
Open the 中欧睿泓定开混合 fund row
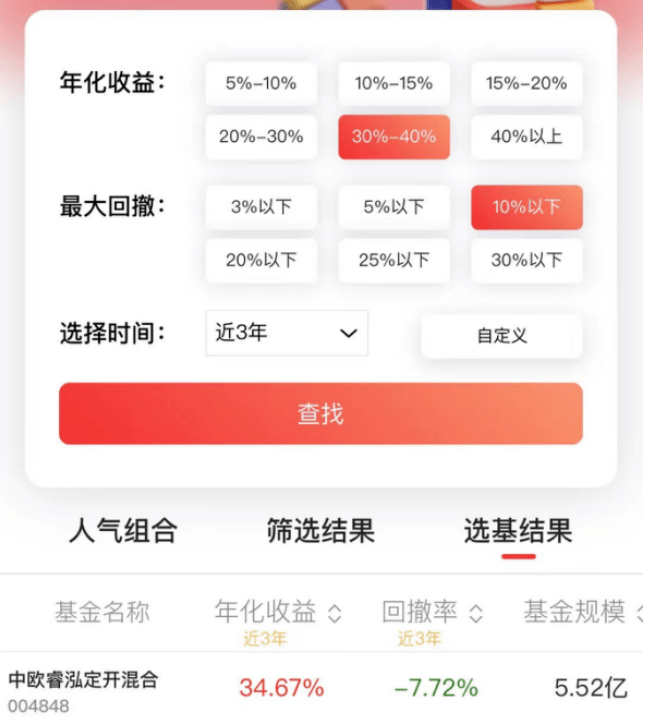(84, 688)
